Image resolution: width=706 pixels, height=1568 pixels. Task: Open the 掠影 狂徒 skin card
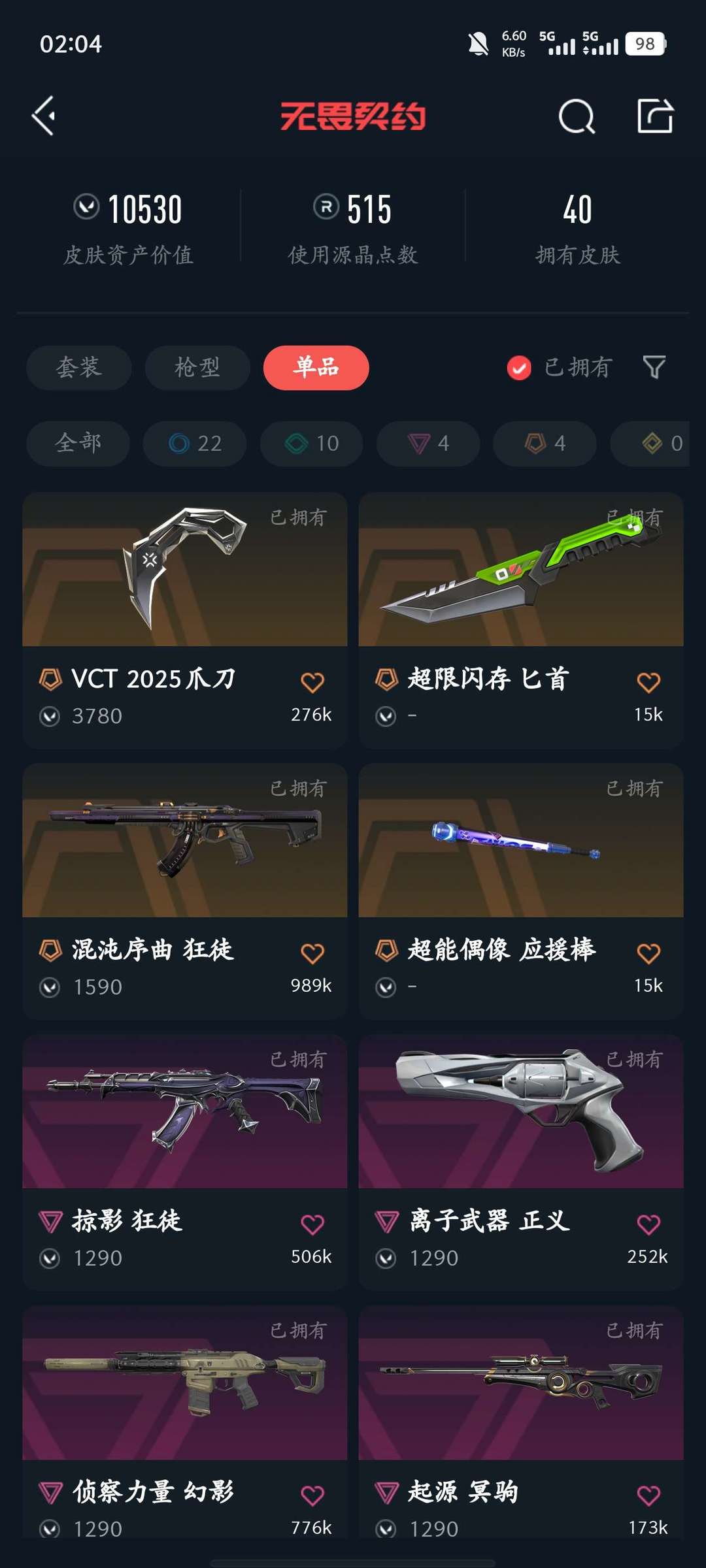[184, 1163]
